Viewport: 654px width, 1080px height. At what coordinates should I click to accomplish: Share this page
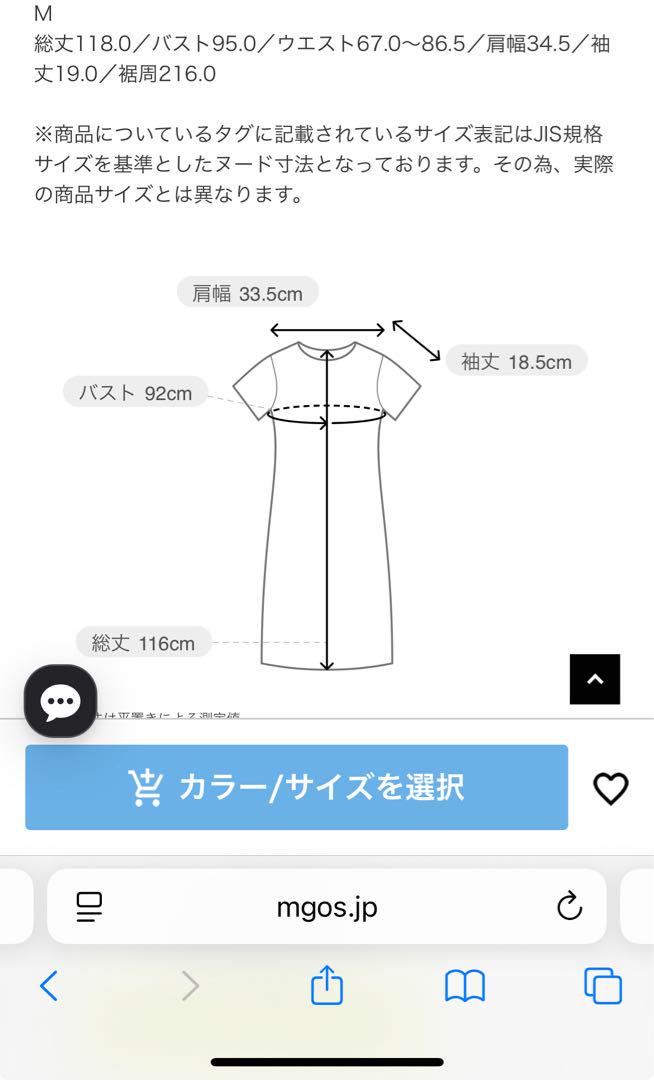326,985
